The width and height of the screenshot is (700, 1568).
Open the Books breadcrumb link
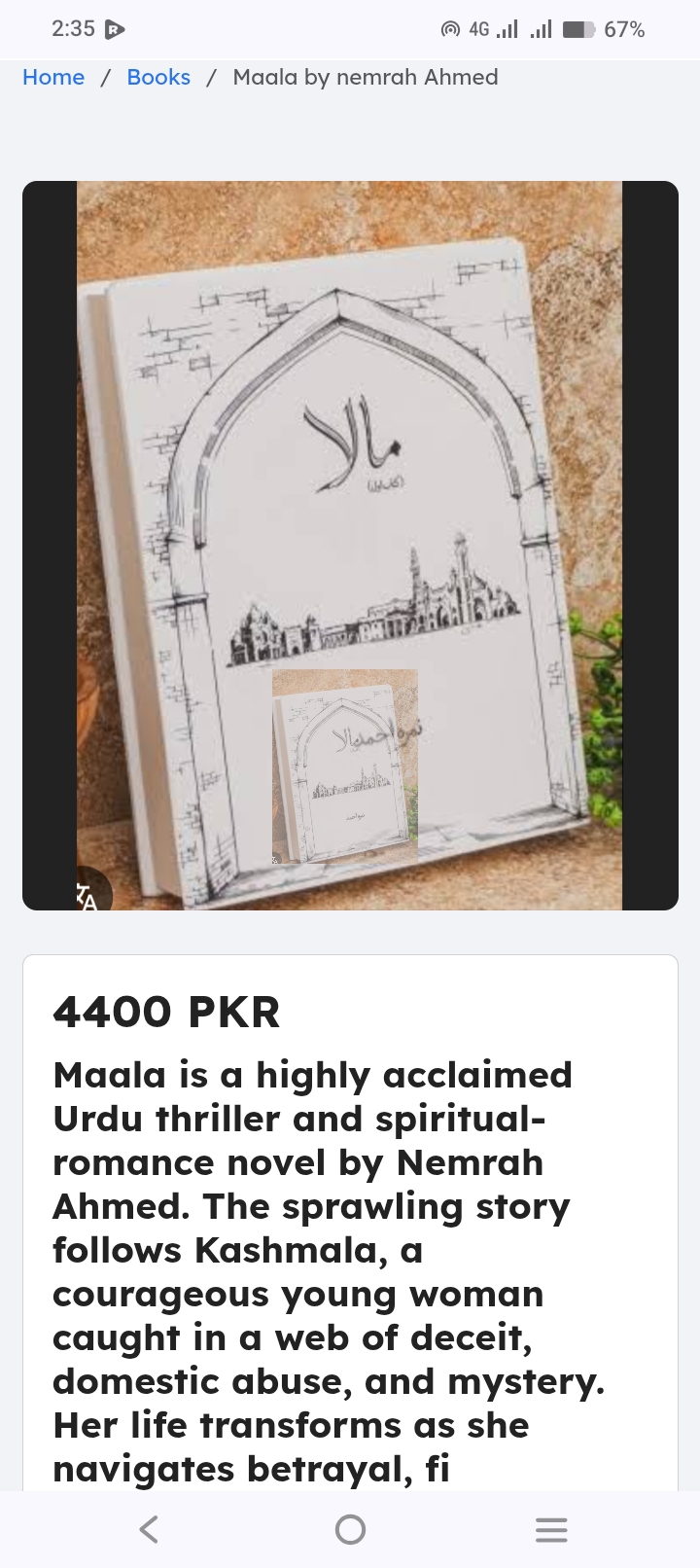[x=158, y=78]
